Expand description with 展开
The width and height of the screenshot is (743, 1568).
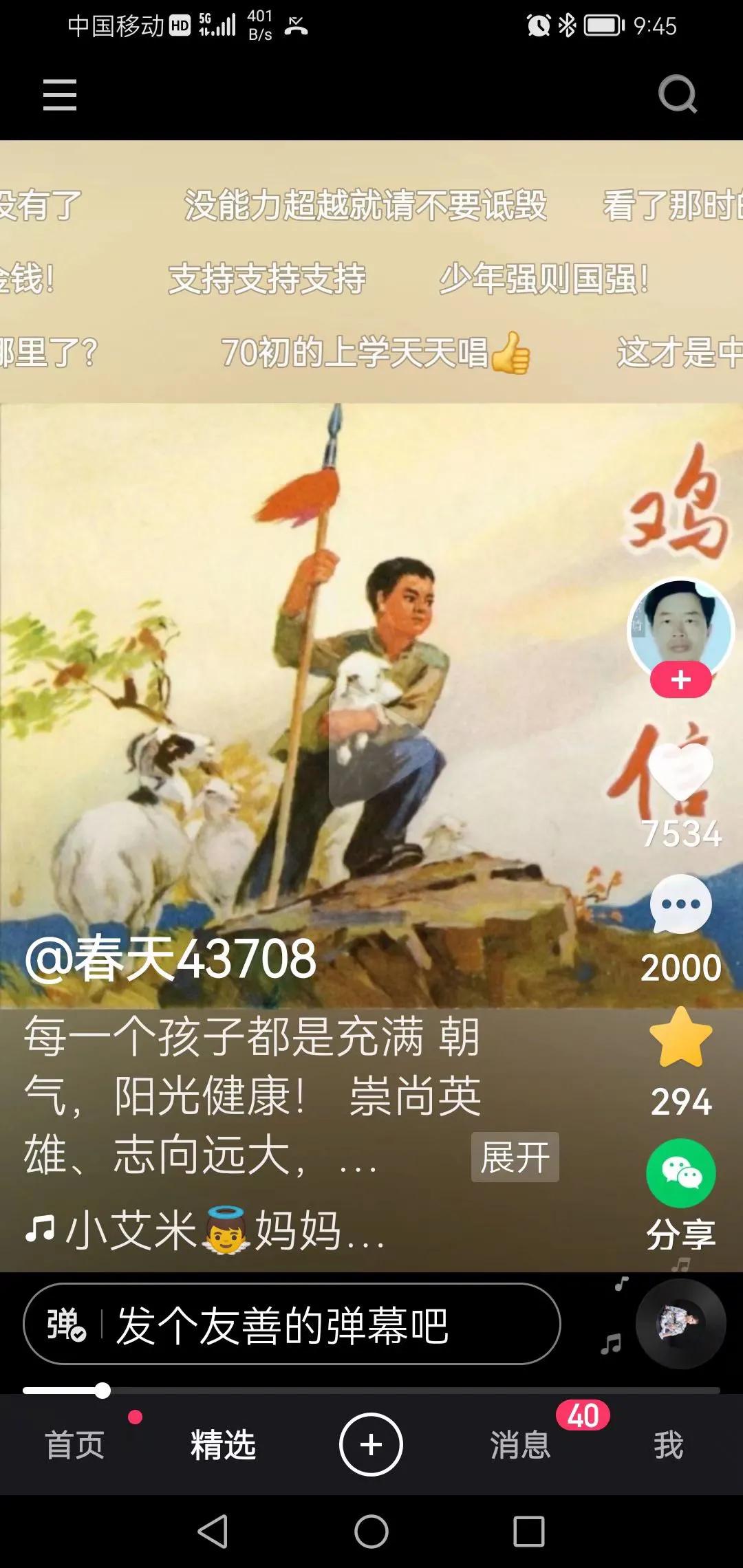(515, 1157)
